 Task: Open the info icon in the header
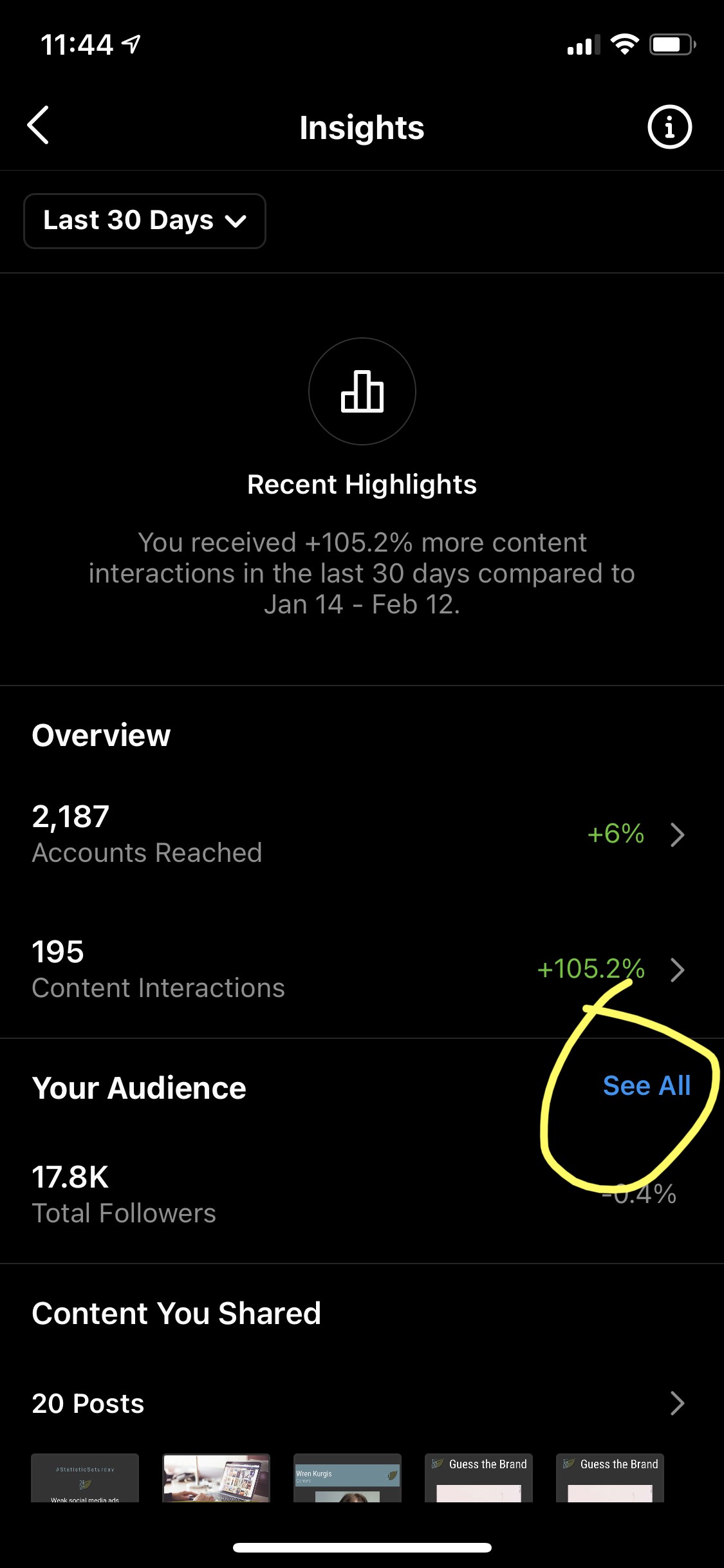pyautogui.click(x=669, y=127)
